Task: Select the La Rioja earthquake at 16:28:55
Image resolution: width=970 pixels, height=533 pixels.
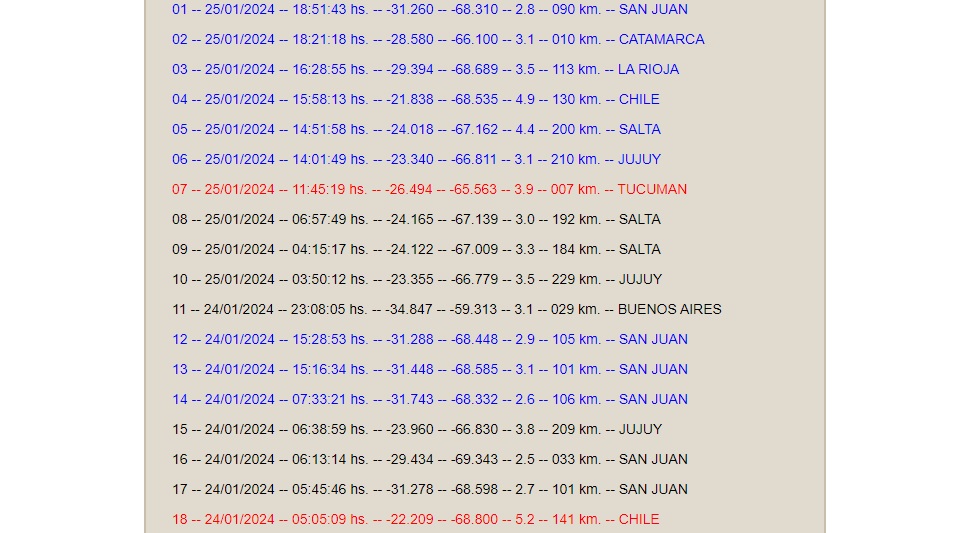Action: tap(425, 70)
